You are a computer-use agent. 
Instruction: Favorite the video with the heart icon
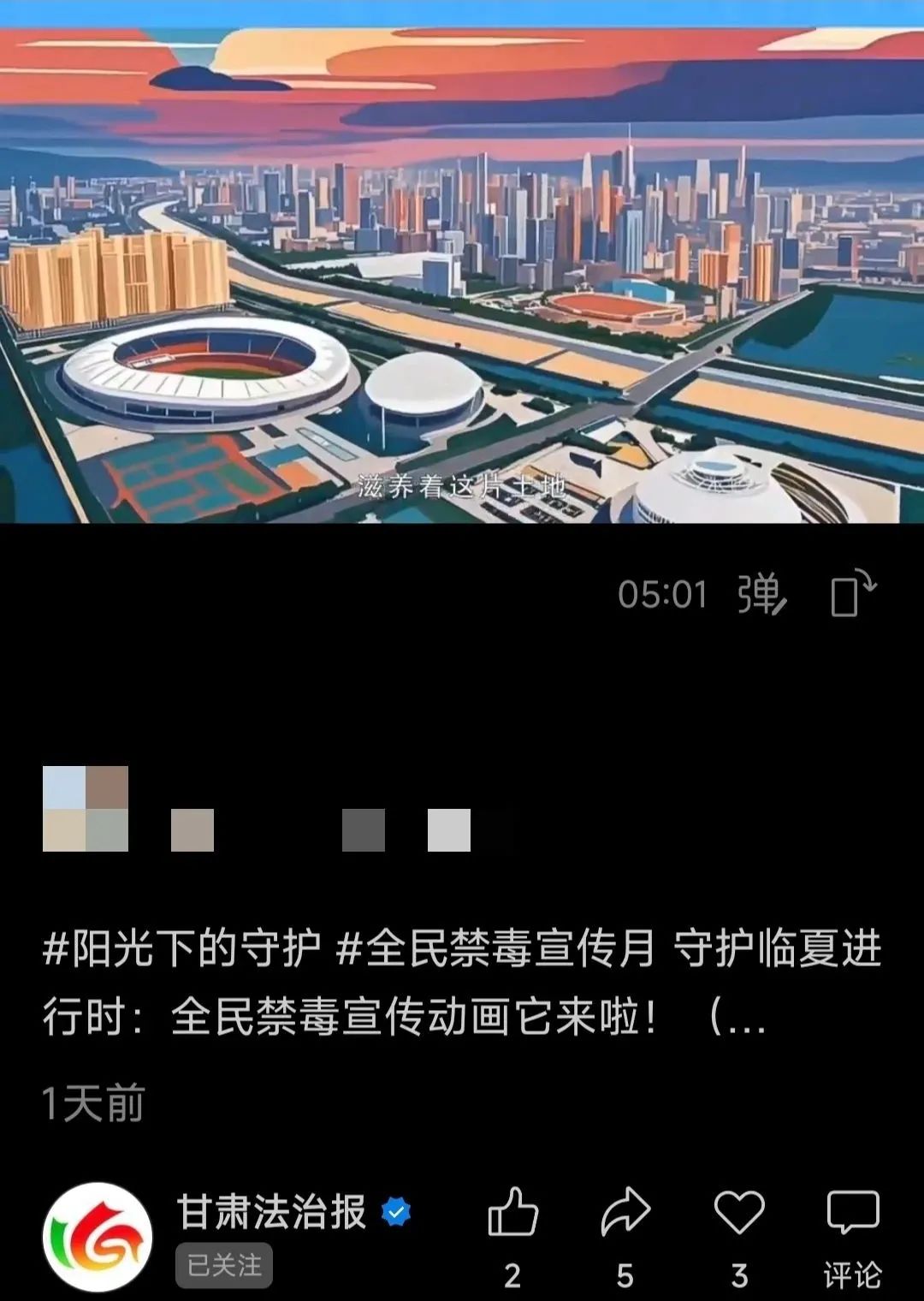(x=739, y=1213)
